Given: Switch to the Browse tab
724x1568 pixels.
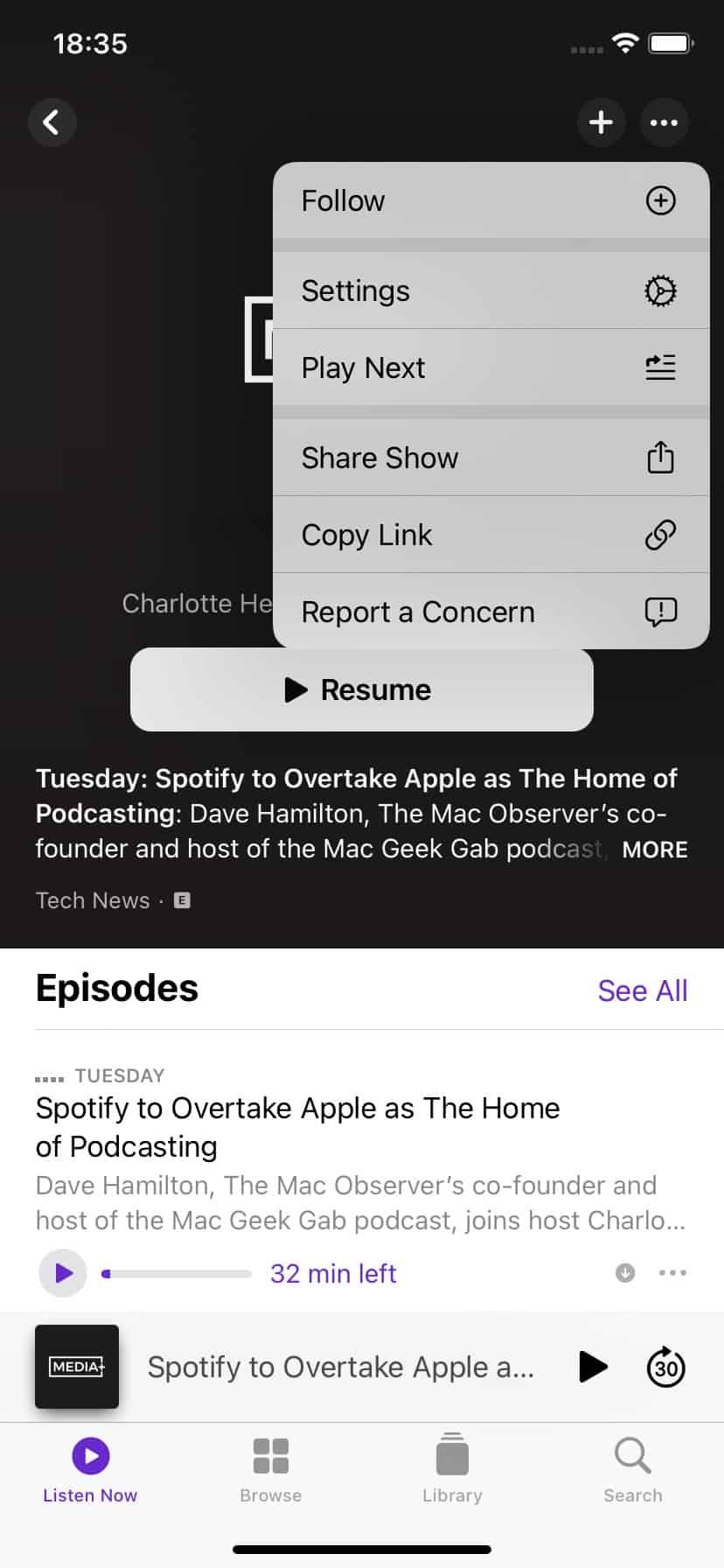Looking at the screenshot, I should point(271,1470).
